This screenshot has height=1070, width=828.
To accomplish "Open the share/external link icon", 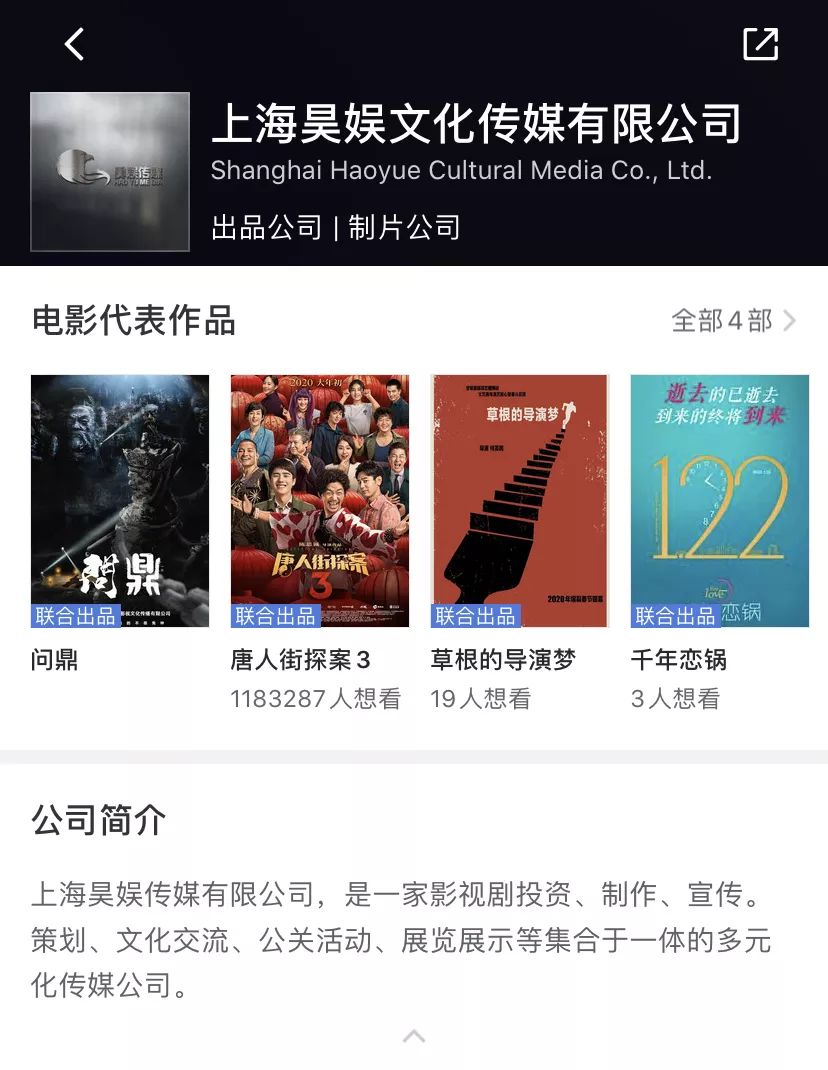I will (x=762, y=44).
